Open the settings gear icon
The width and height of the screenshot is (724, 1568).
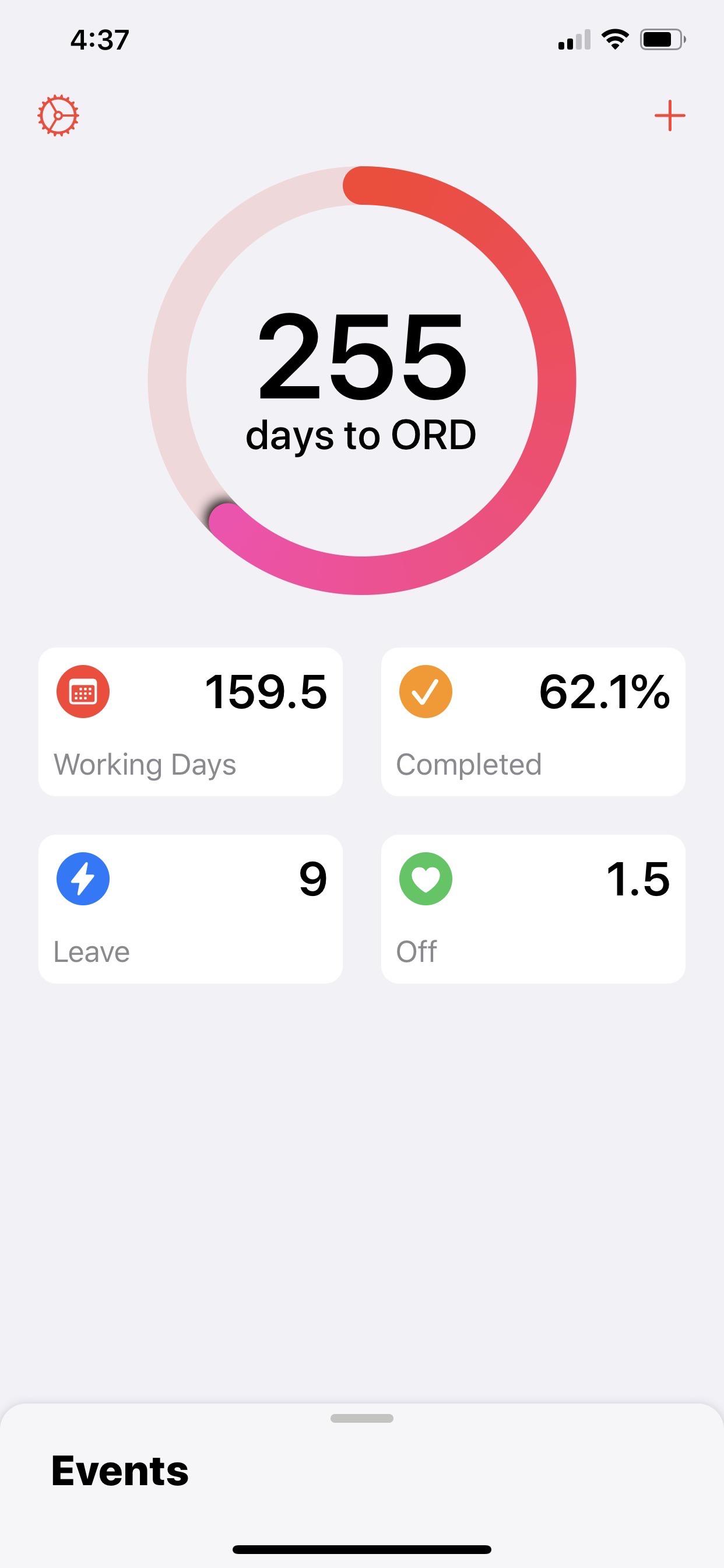pos(58,116)
